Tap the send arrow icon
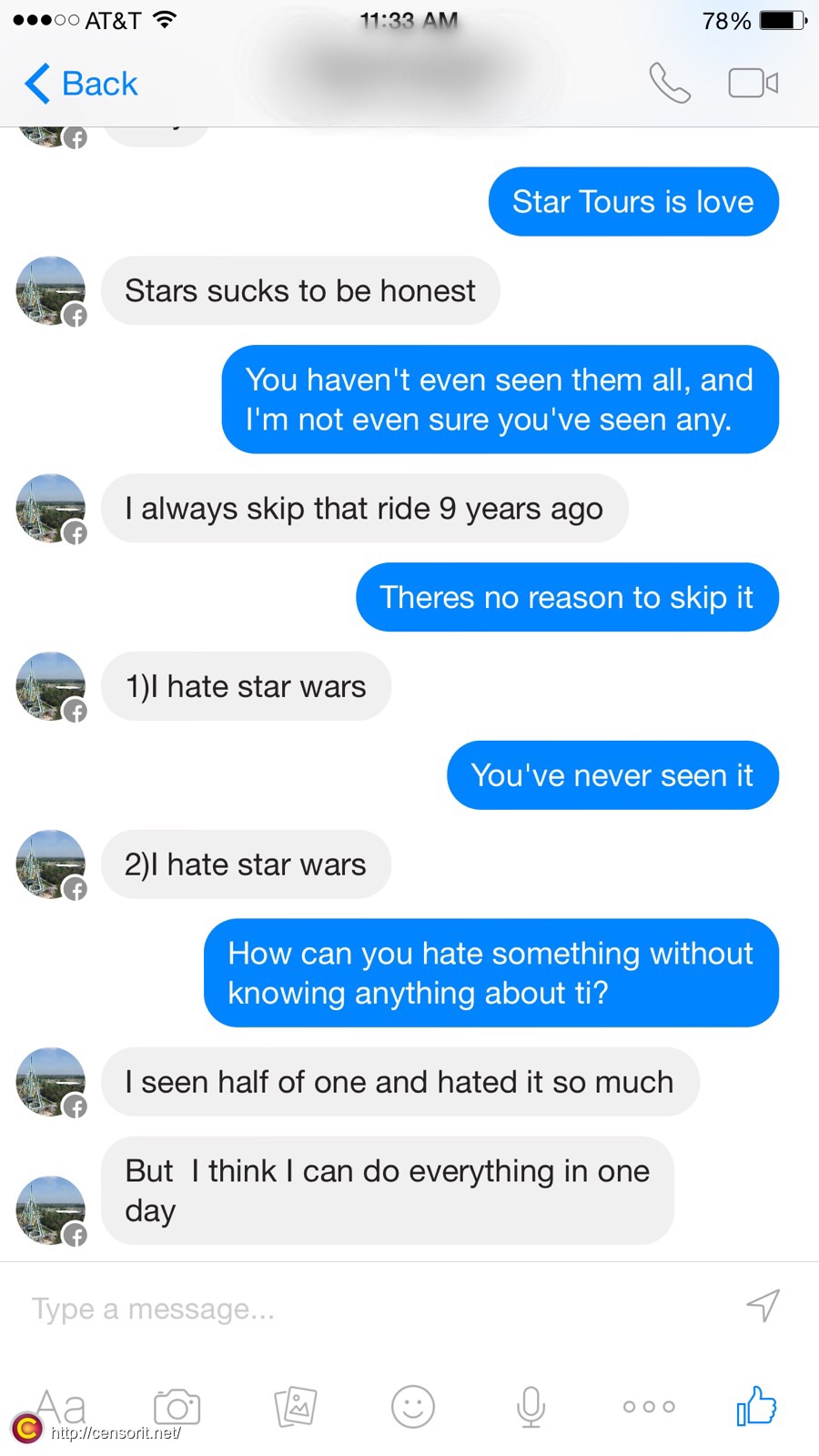 763,1306
